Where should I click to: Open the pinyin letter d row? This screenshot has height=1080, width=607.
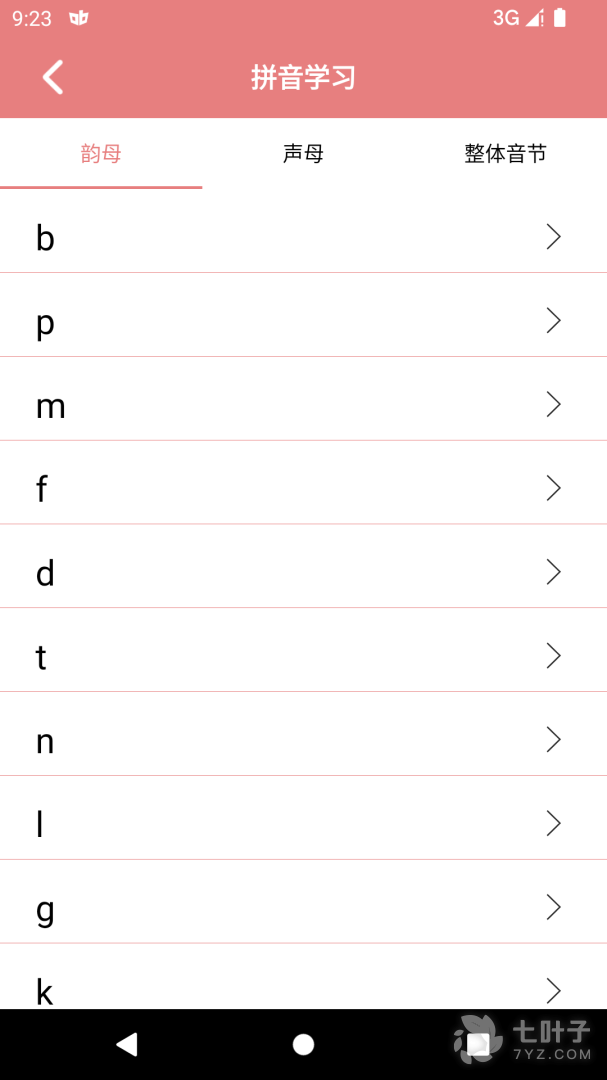303,573
